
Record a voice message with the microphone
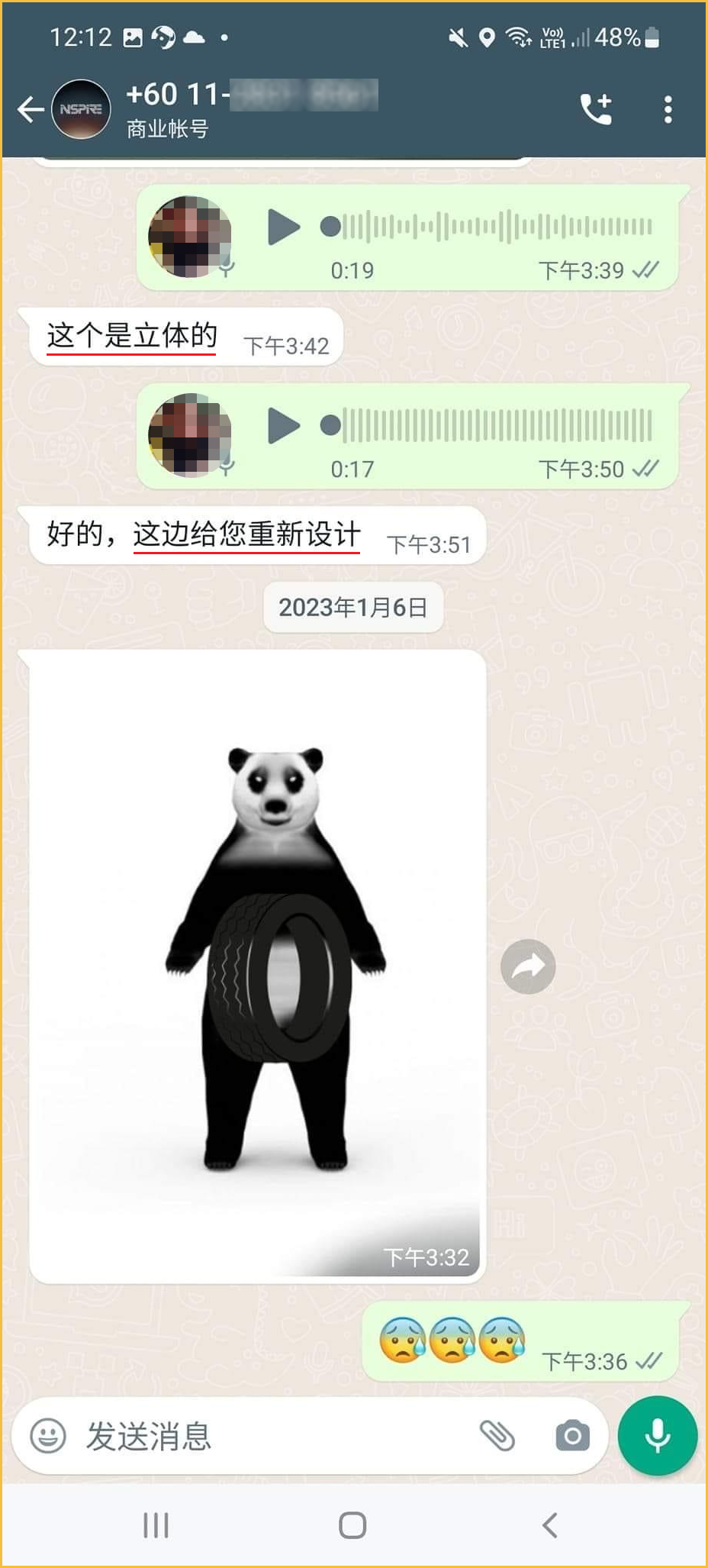point(657,1436)
